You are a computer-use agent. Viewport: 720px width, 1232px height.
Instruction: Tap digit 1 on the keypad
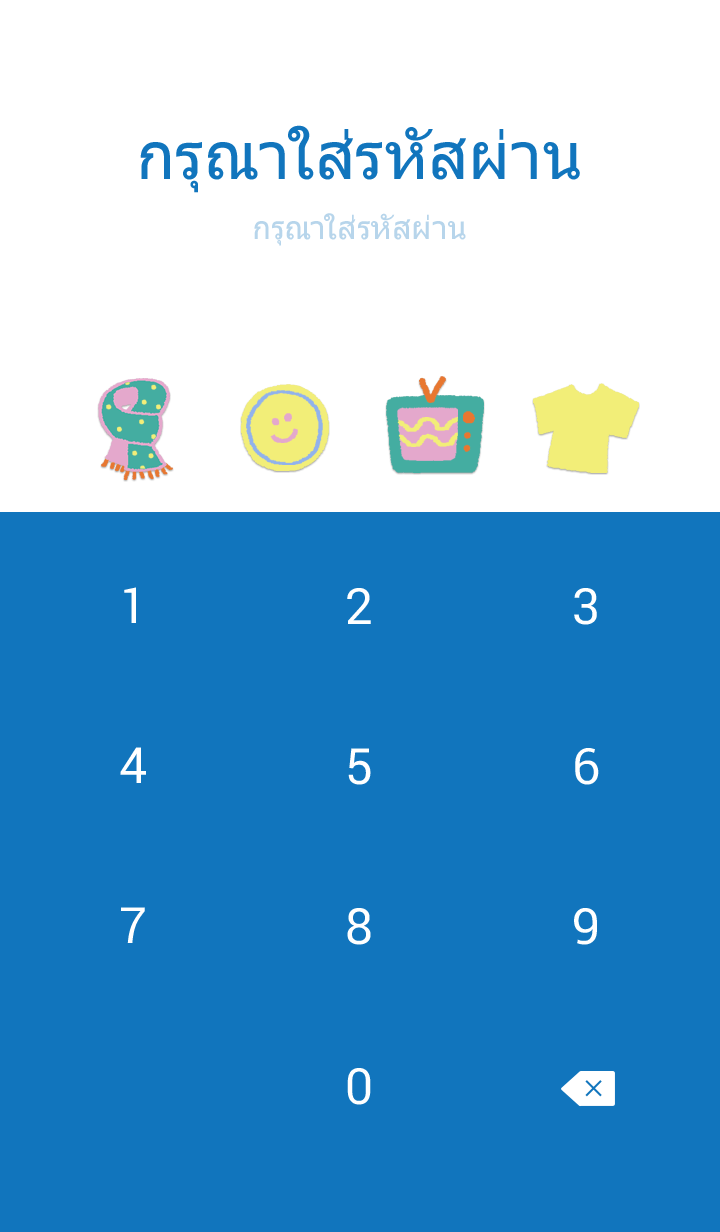click(x=132, y=607)
